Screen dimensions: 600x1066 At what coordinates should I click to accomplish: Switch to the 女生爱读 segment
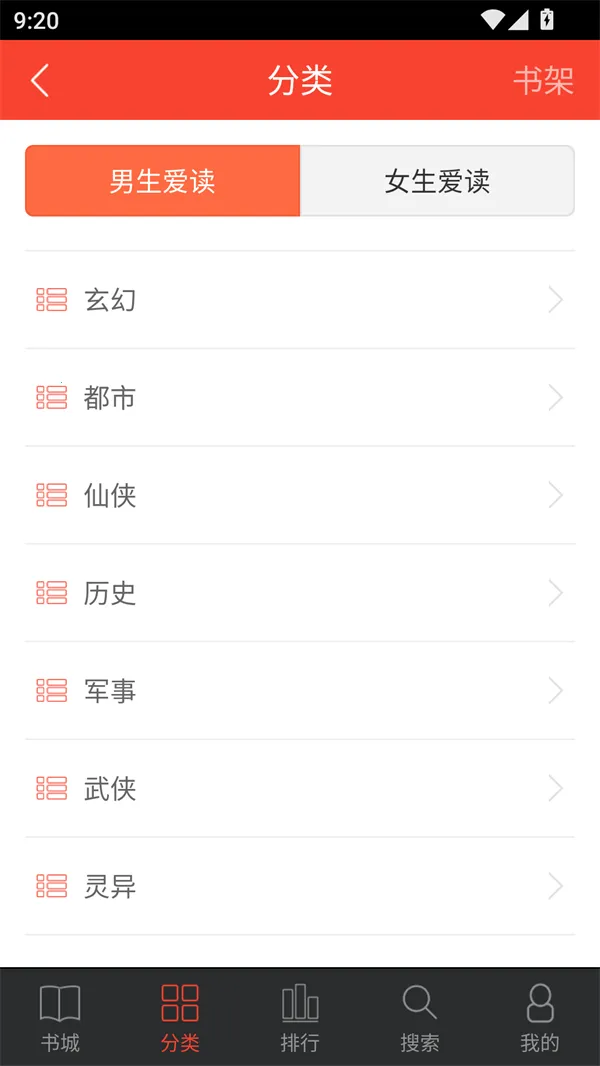[x=437, y=181]
